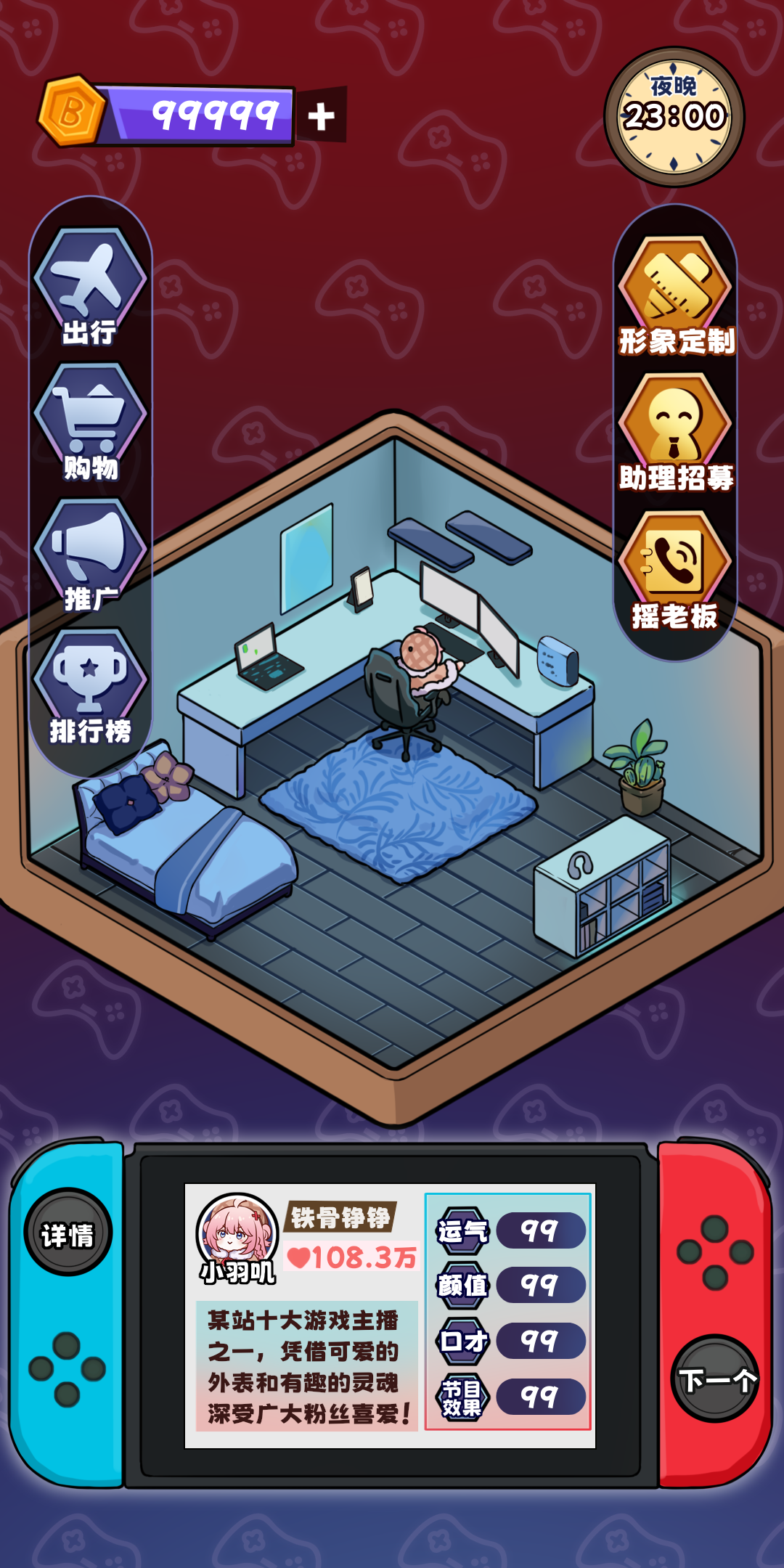Open the 购物 shopping cart
The image size is (784, 1568).
click(x=90, y=421)
